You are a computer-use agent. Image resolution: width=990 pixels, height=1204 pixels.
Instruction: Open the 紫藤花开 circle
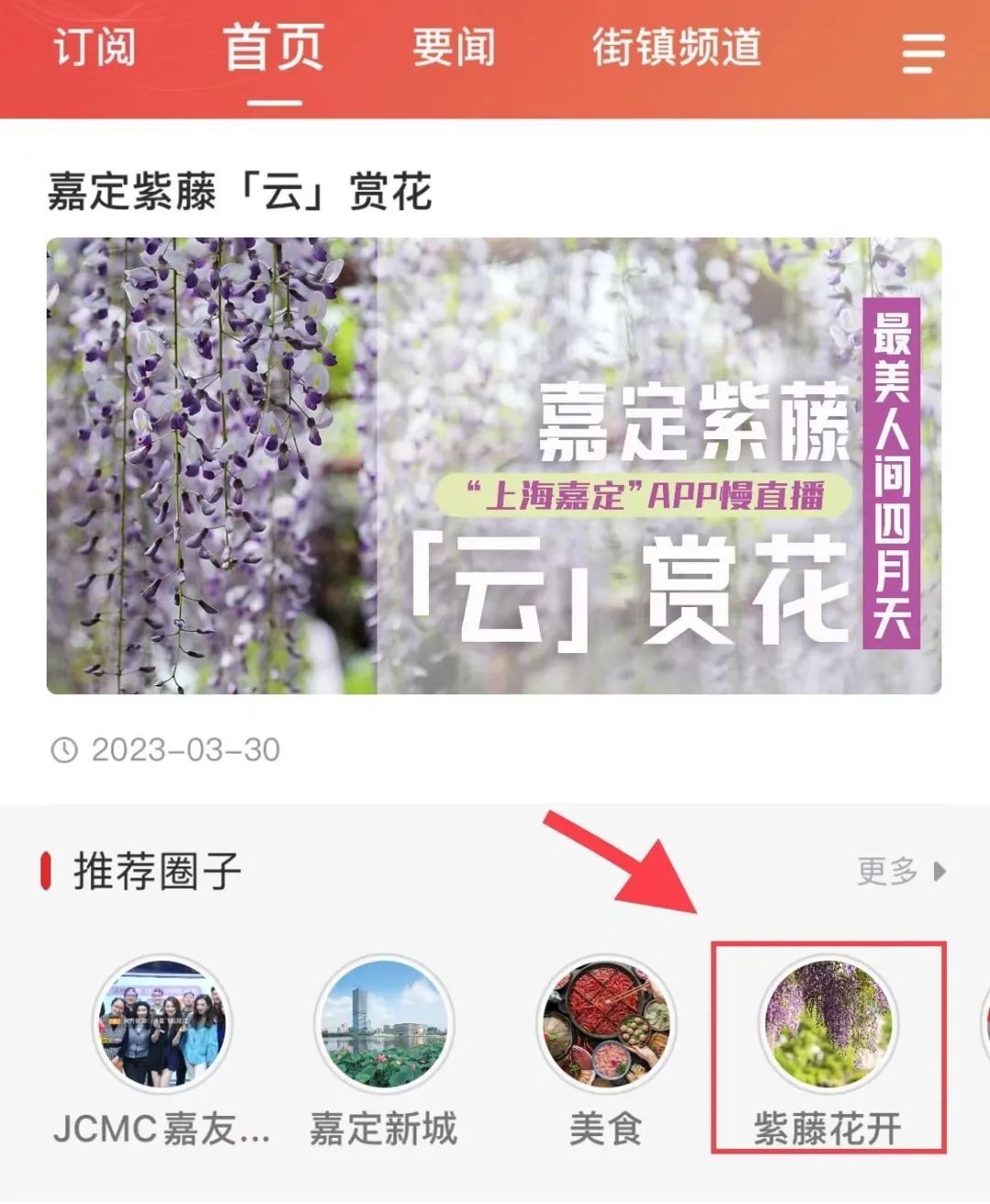828,1024
